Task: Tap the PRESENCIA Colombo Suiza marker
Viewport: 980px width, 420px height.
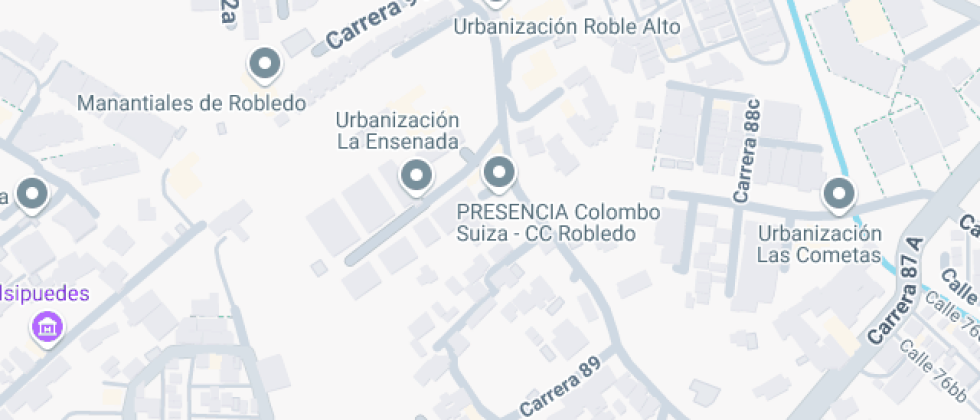Action: (499, 173)
